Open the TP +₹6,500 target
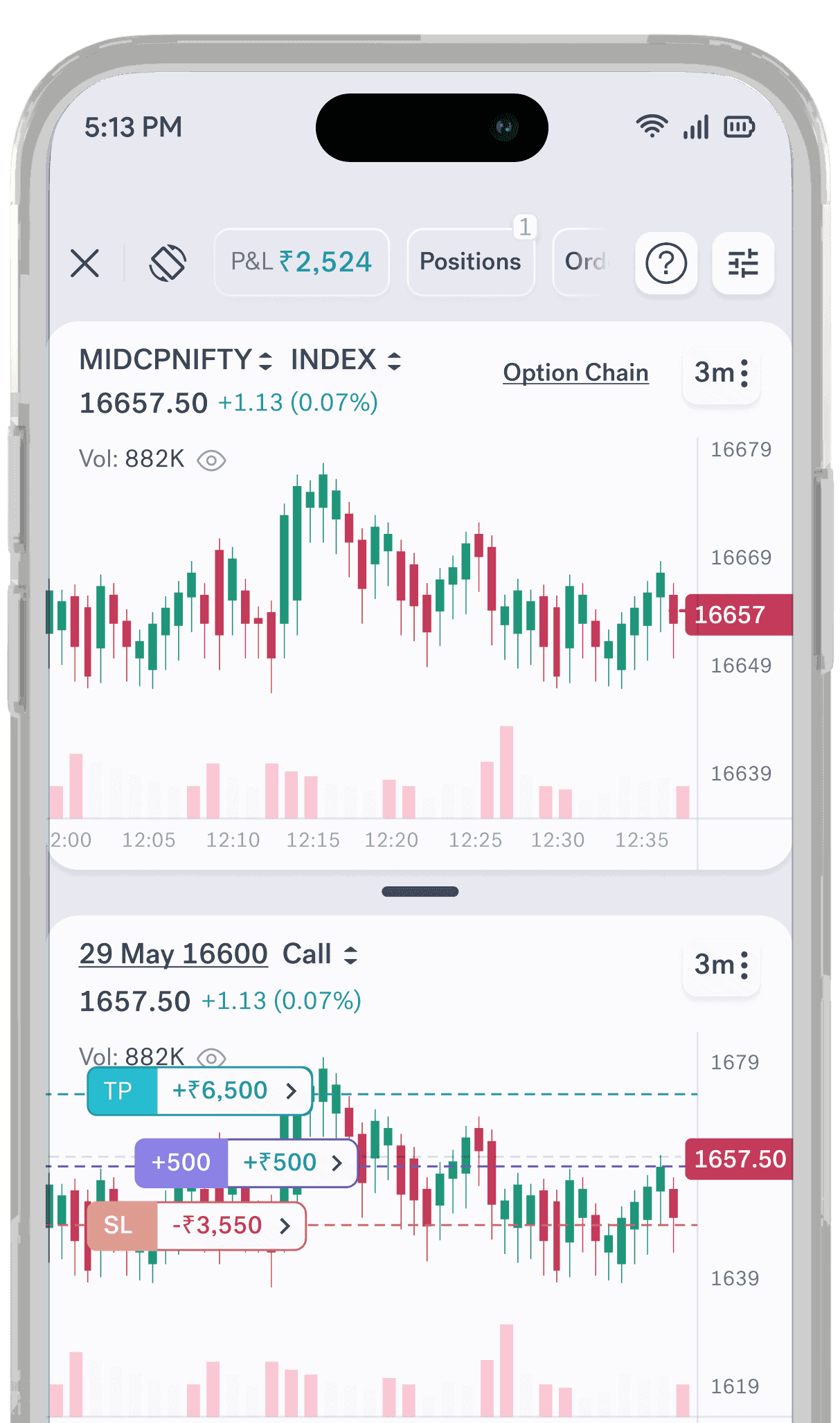This screenshot has width=840, height=1423. click(x=200, y=1091)
